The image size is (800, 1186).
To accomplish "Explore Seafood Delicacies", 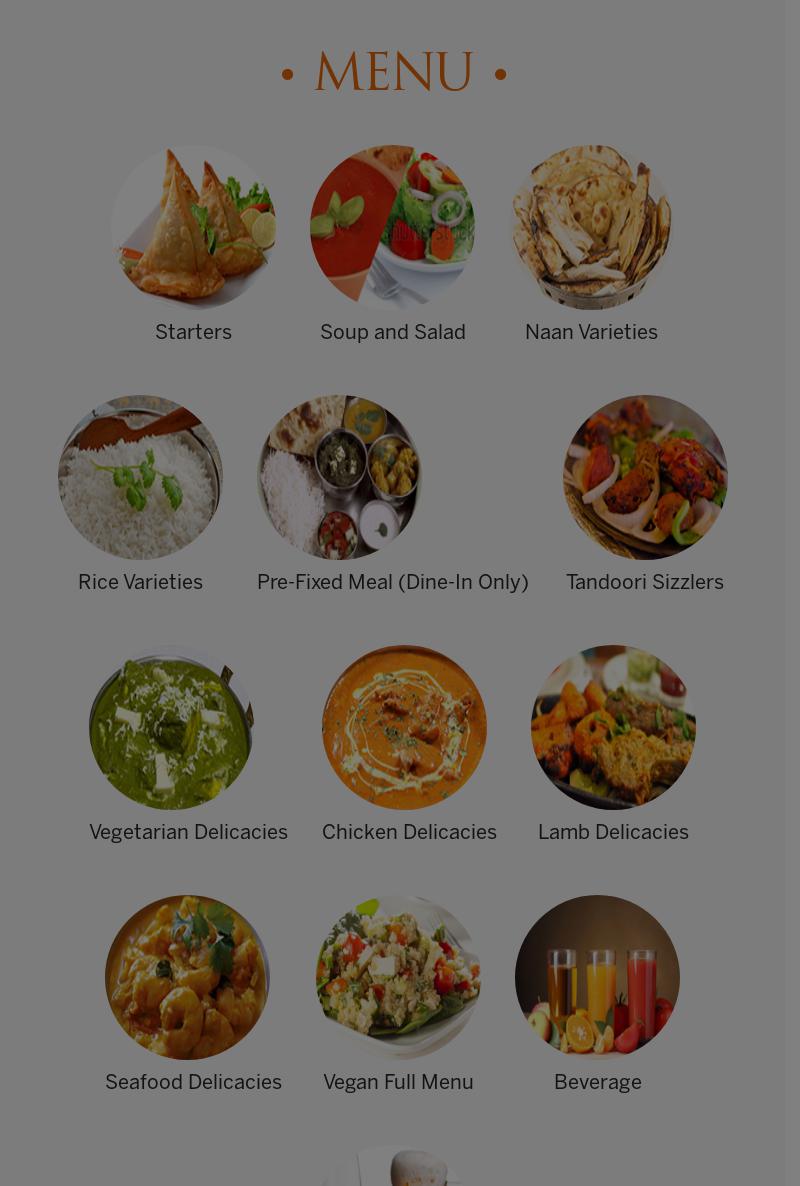I will [x=187, y=978].
